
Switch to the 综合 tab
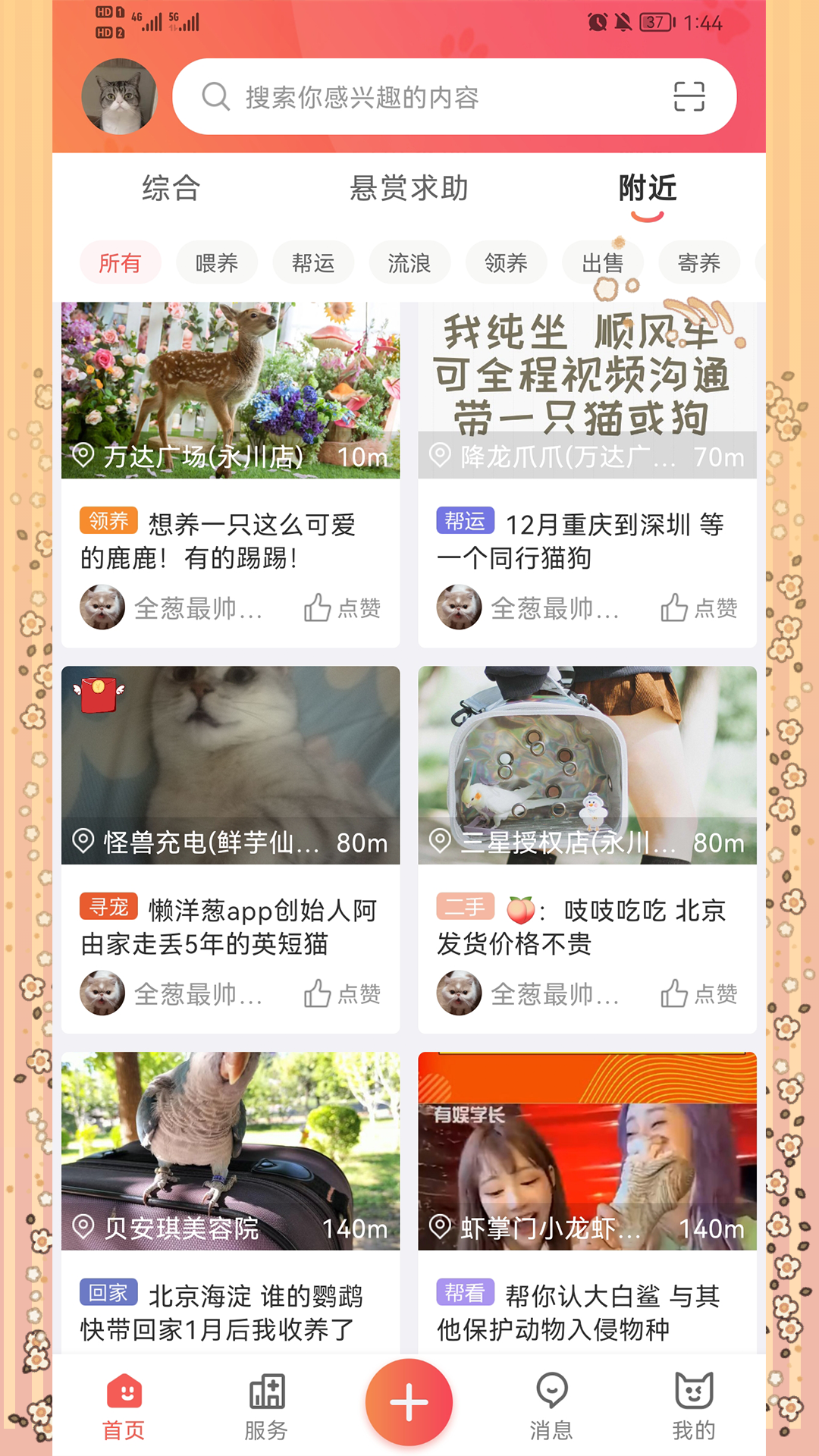coord(171,190)
